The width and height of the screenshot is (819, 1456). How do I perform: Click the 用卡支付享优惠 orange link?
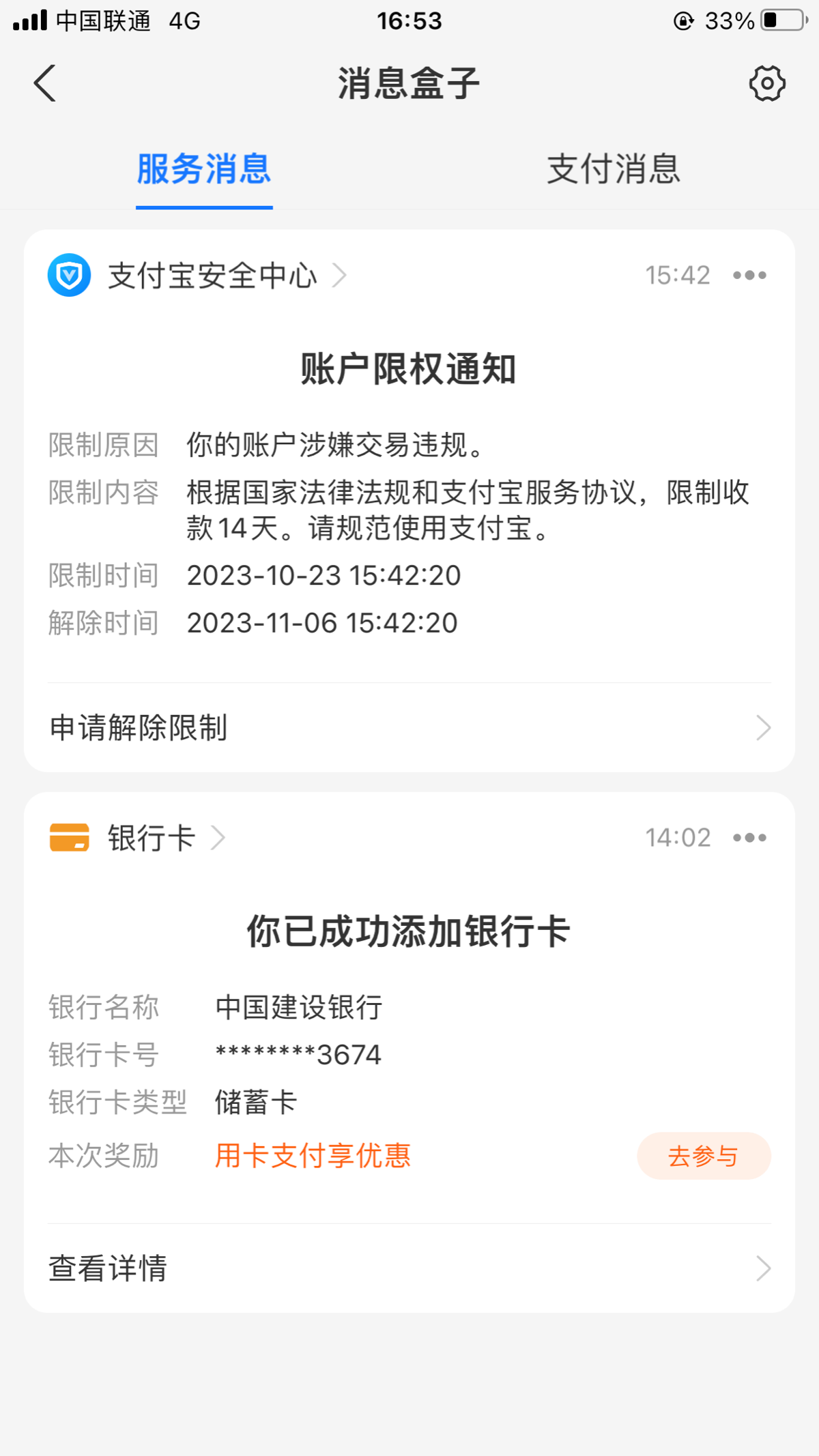click(x=313, y=1155)
